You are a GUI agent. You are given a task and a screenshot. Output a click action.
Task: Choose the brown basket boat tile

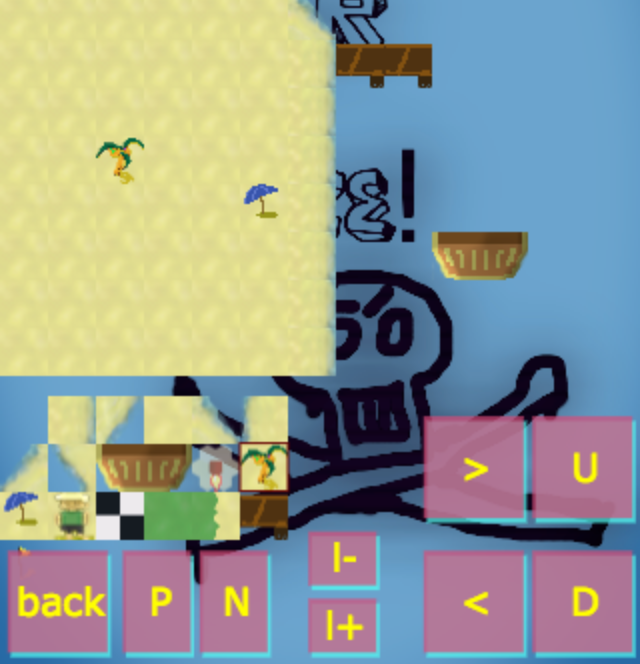pyautogui.click(x=144, y=466)
